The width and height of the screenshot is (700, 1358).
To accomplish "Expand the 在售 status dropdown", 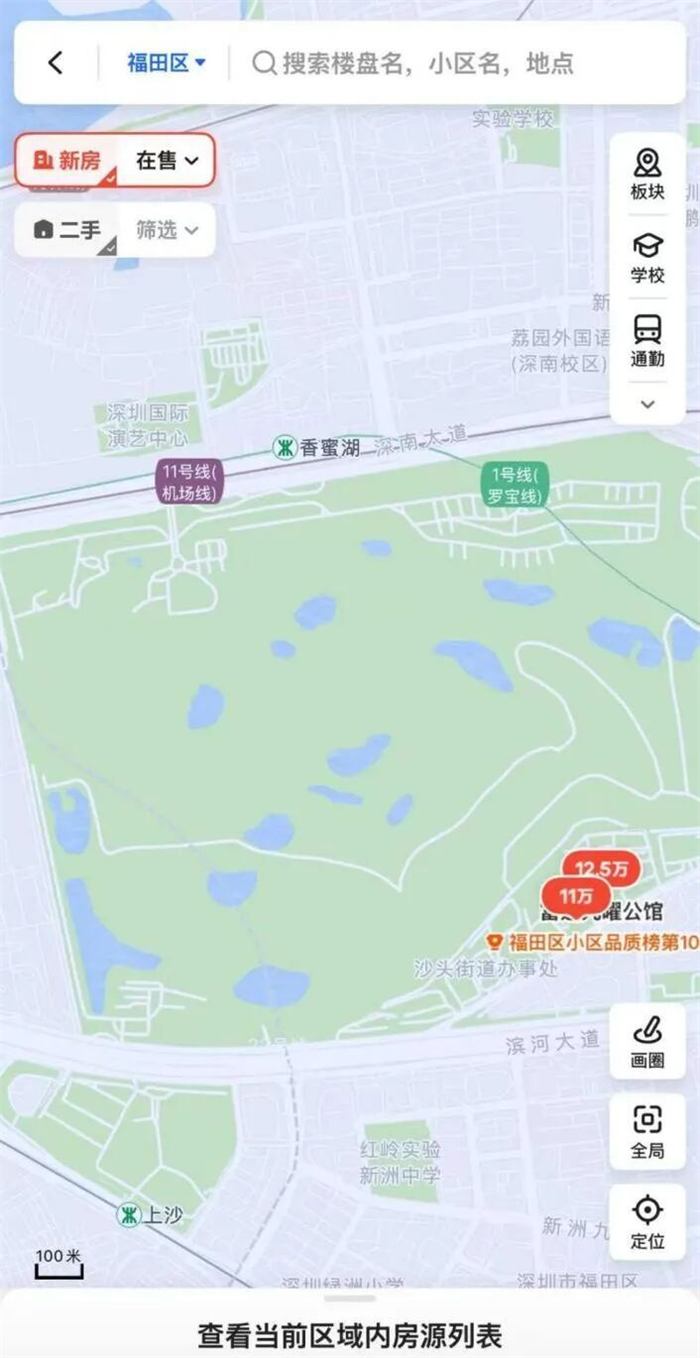I will (167, 160).
